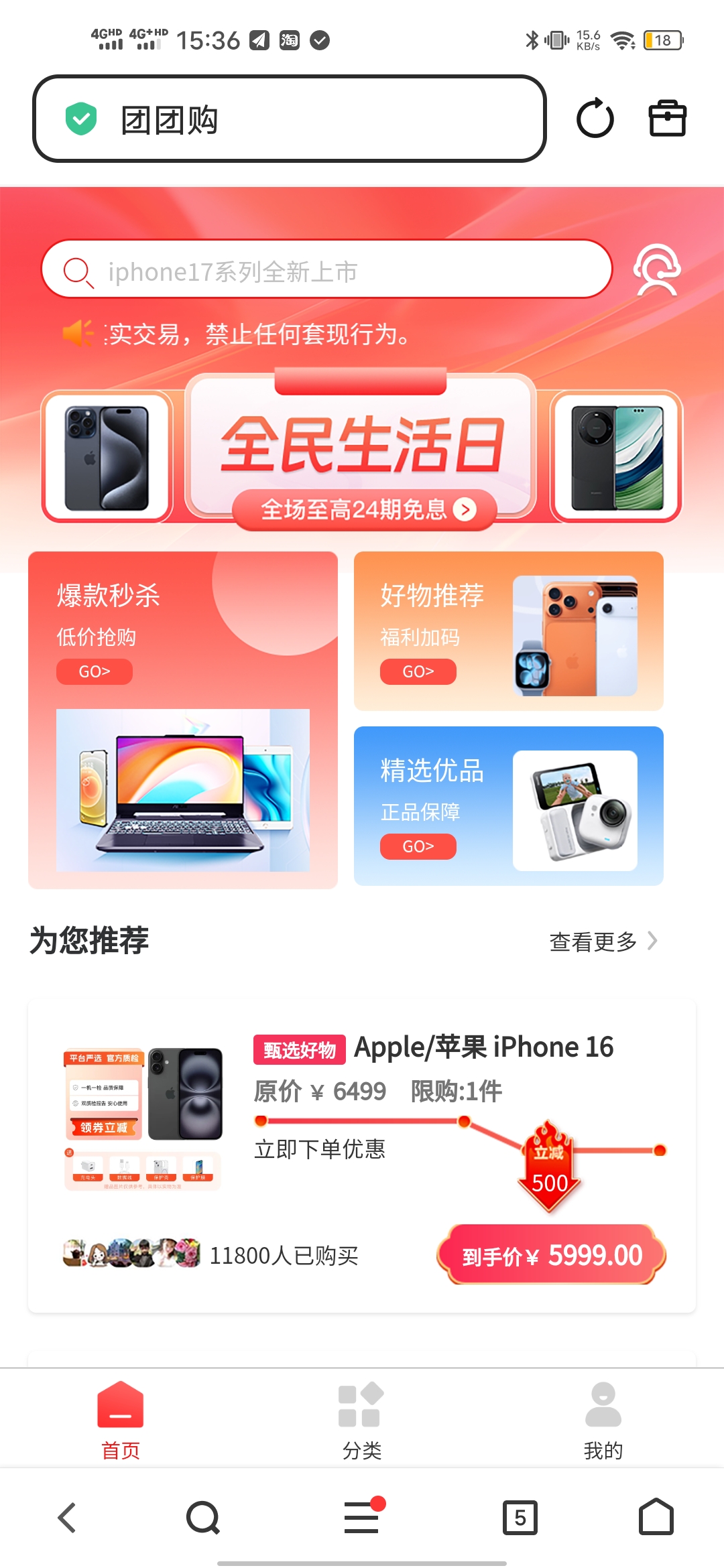Tap the 团团购 address bar
The height and width of the screenshot is (1568, 724).
288,119
